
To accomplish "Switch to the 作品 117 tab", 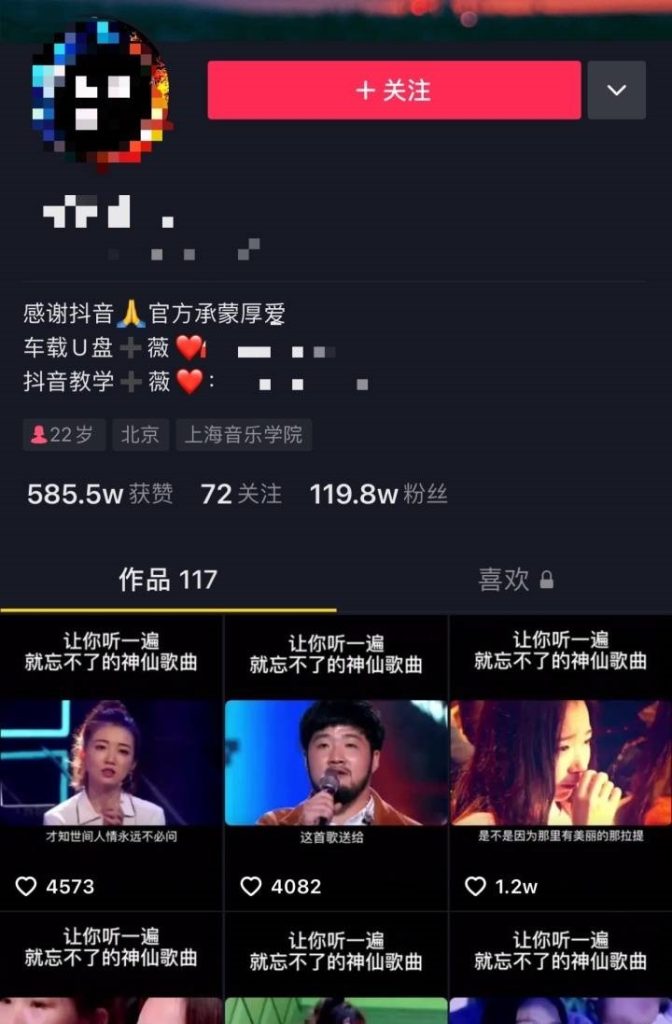I will coord(167,580).
